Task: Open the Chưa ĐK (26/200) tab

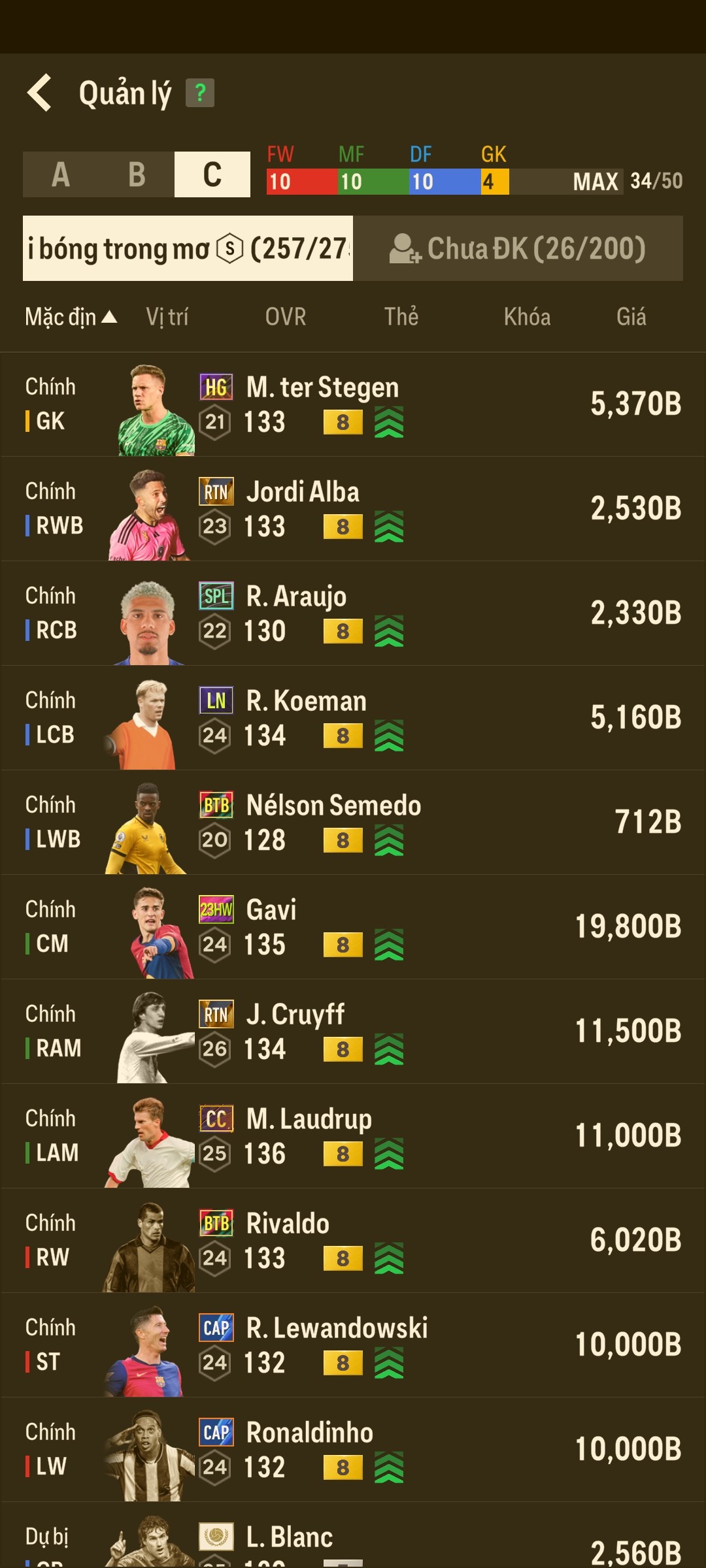Action: (x=518, y=248)
